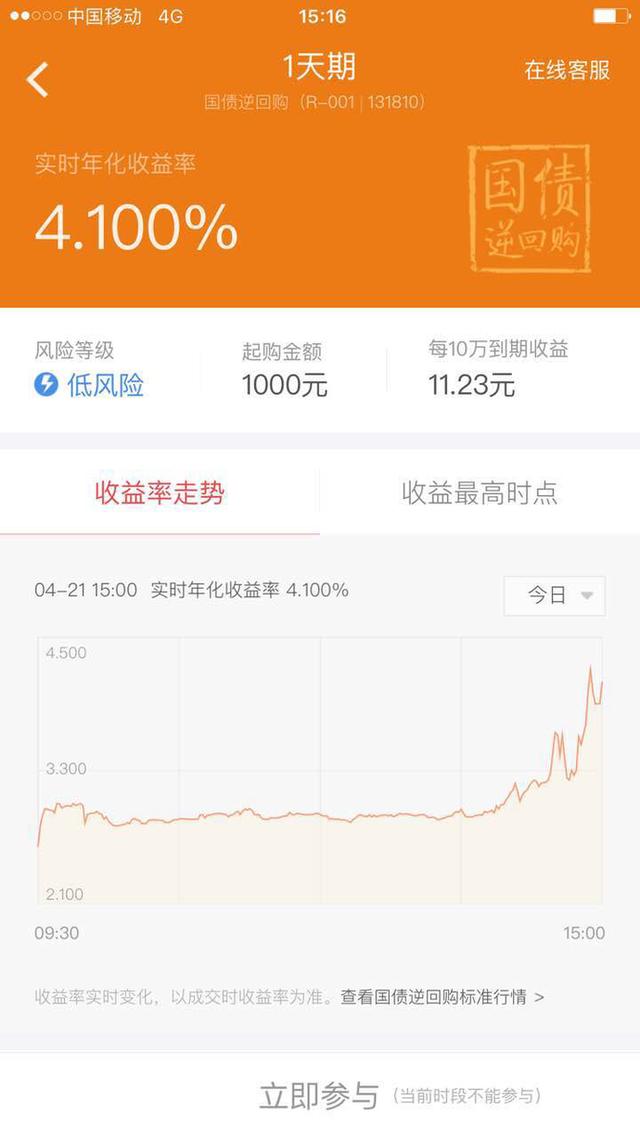The image size is (640, 1138).
Task: Switch to the 收益率走势 tab
Action: coord(160,493)
